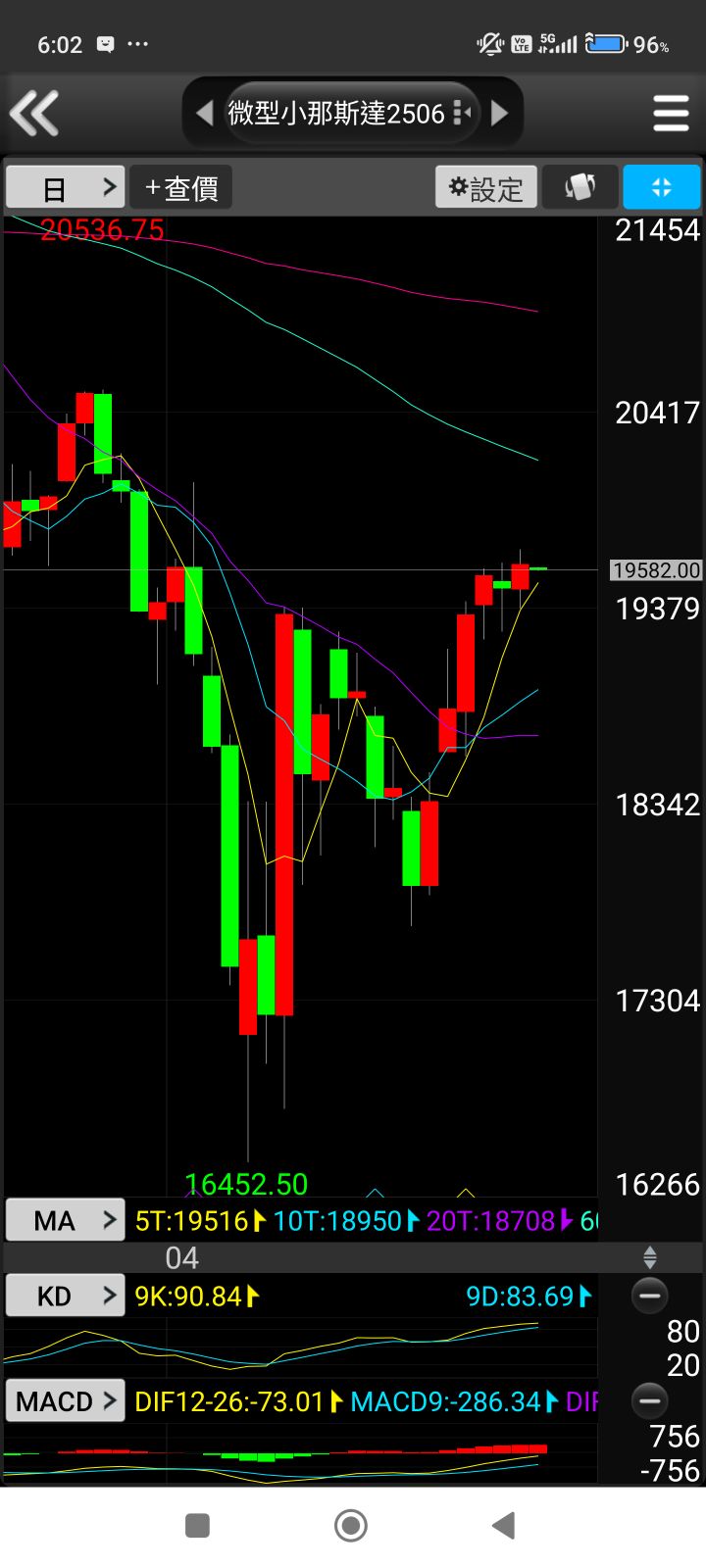Screen dimensions: 706x1568
Task: Open the chart 設定 settings
Action: [x=486, y=187]
